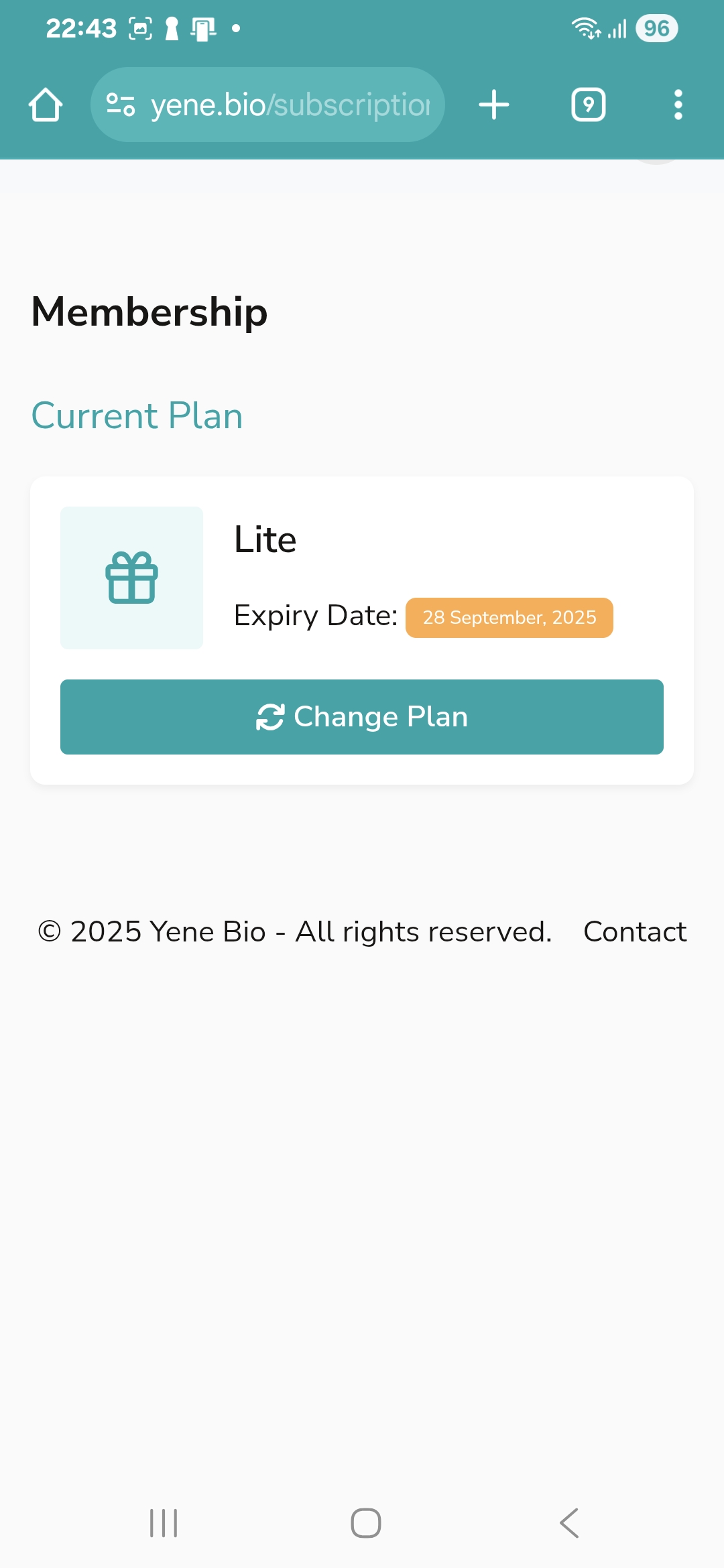This screenshot has height=1568, width=724.
Task: Open the Contact link in footer
Action: pyautogui.click(x=634, y=931)
